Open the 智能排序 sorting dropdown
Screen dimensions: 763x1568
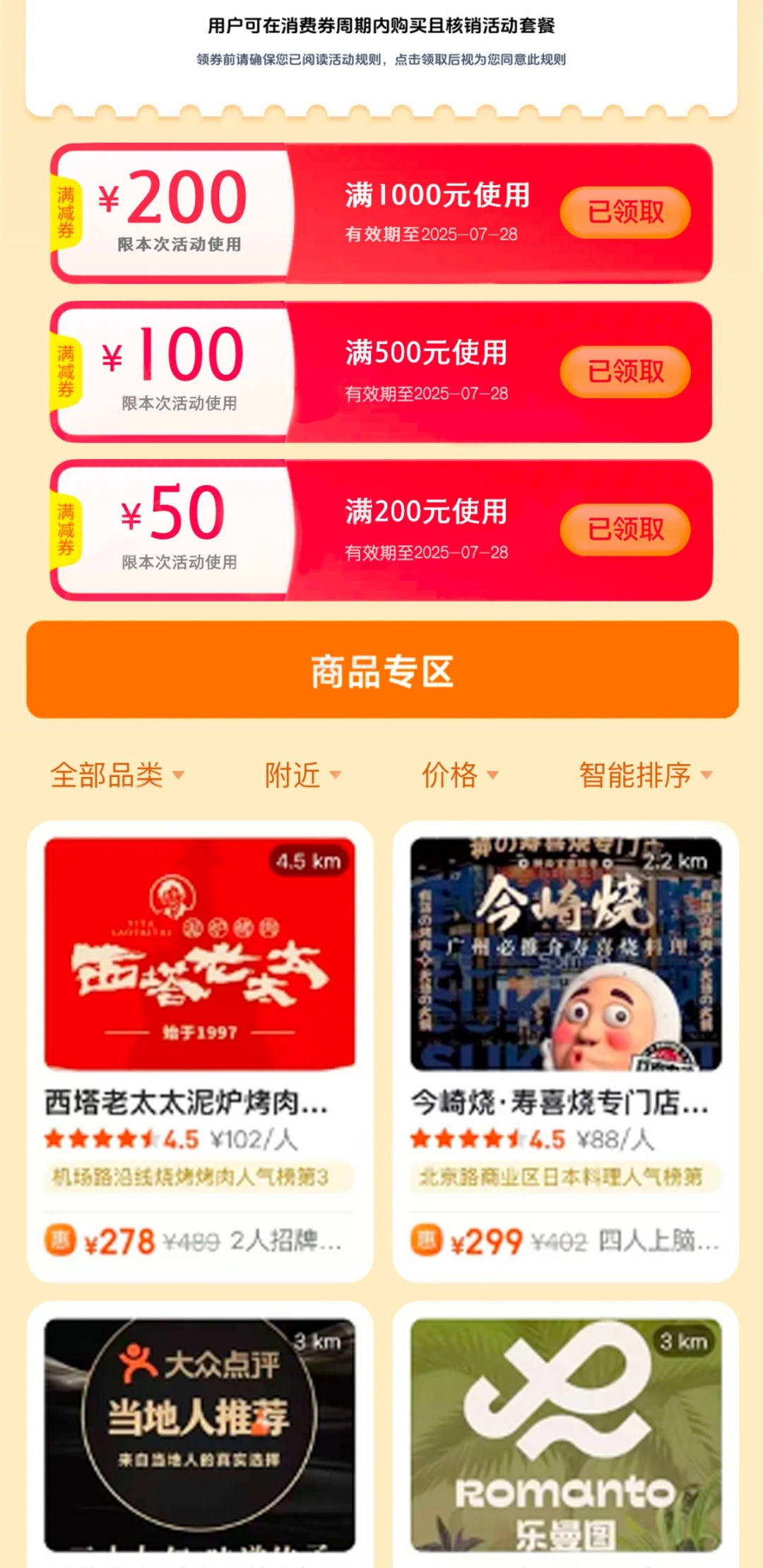click(x=645, y=776)
